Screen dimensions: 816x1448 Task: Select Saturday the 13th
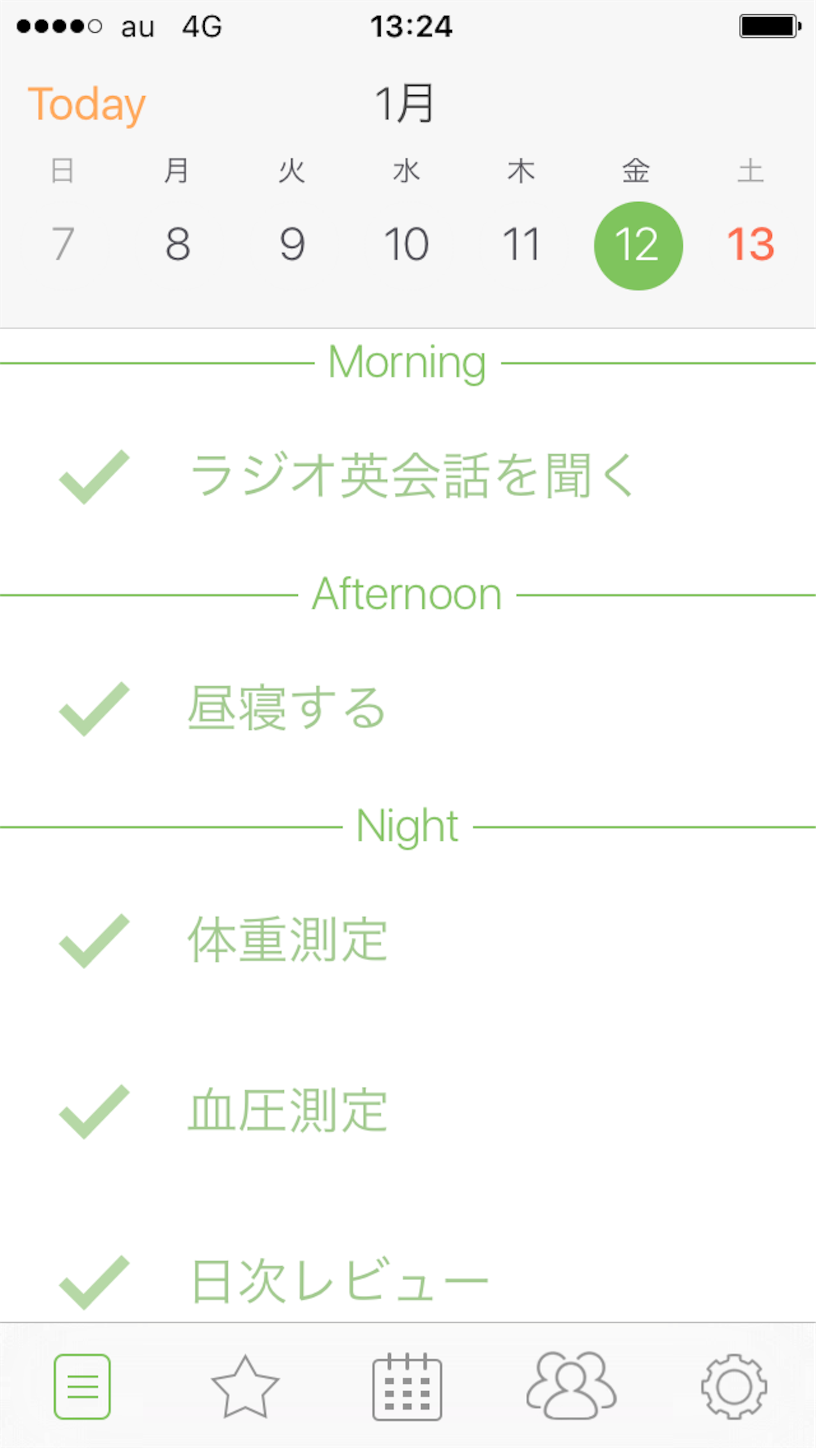pyautogui.click(x=751, y=244)
